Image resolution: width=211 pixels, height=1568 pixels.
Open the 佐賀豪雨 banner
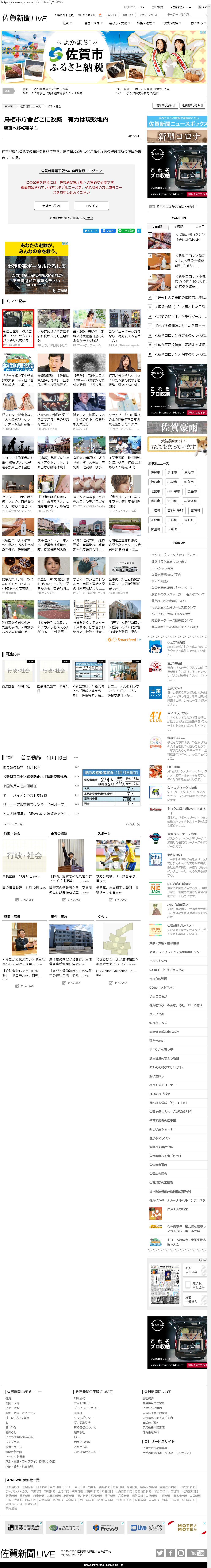[177, 427]
